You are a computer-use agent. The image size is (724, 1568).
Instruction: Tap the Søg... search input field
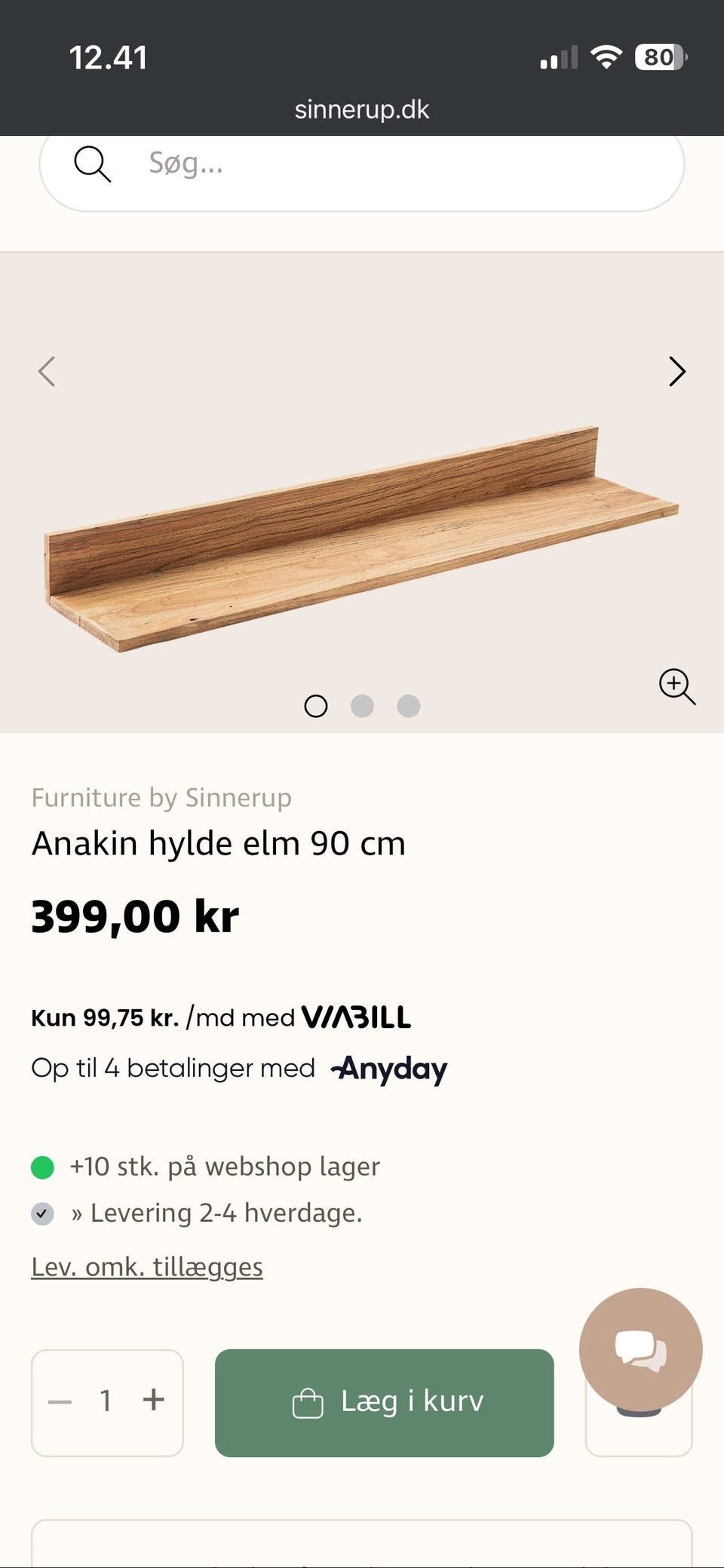tap(339, 164)
